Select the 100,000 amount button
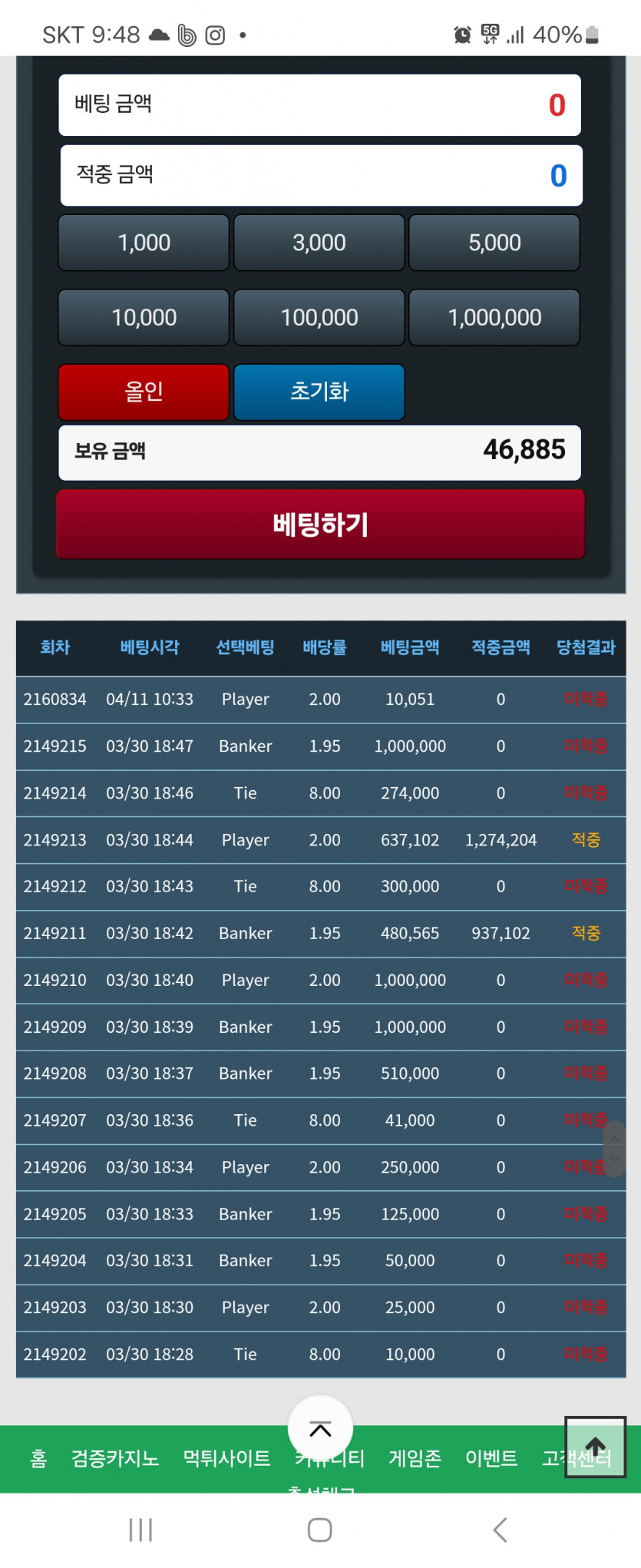 pyautogui.click(x=319, y=317)
